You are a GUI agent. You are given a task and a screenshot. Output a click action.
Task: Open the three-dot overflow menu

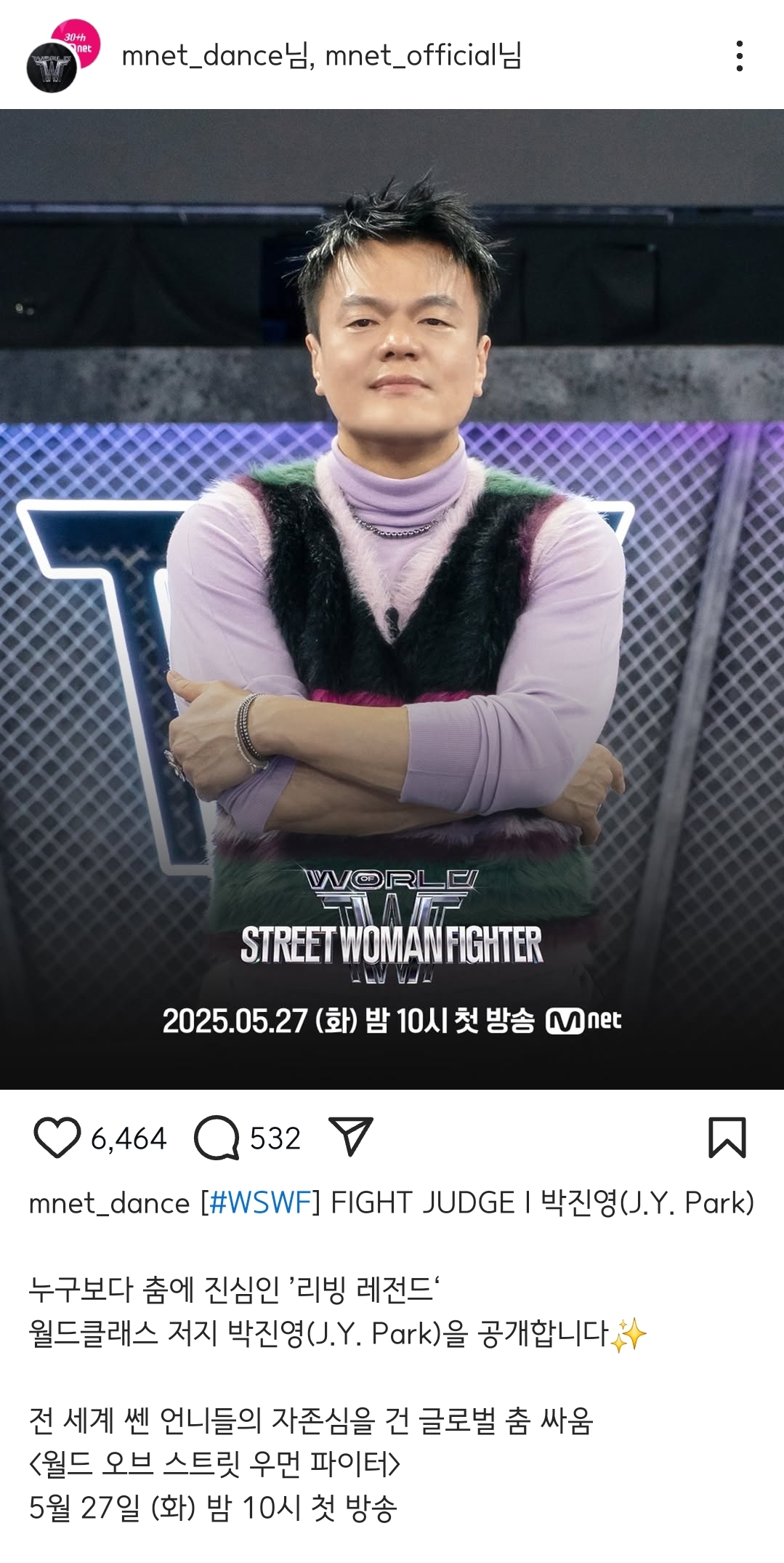tap(739, 56)
